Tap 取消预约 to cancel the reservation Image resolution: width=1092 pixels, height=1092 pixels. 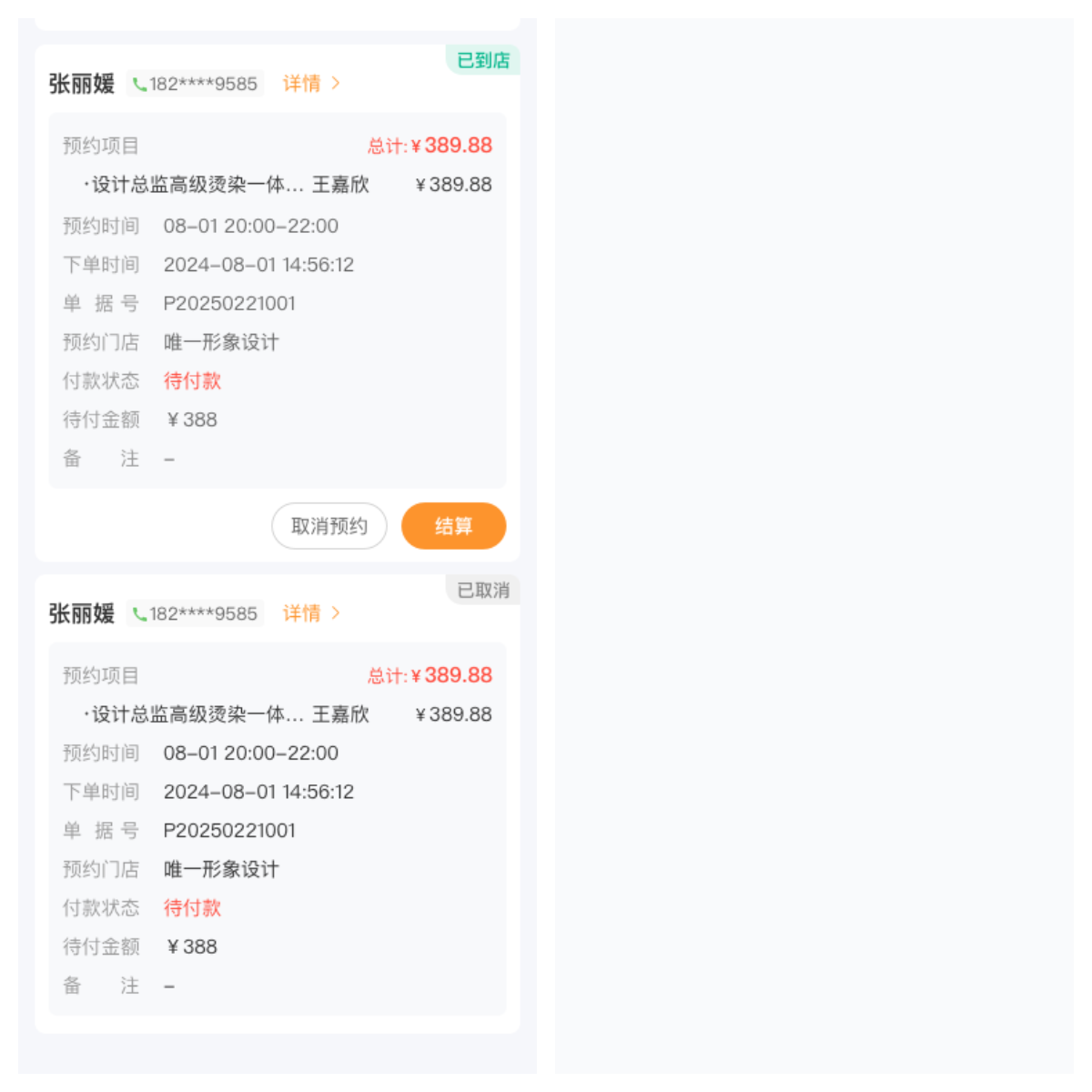(x=329, y=526)
